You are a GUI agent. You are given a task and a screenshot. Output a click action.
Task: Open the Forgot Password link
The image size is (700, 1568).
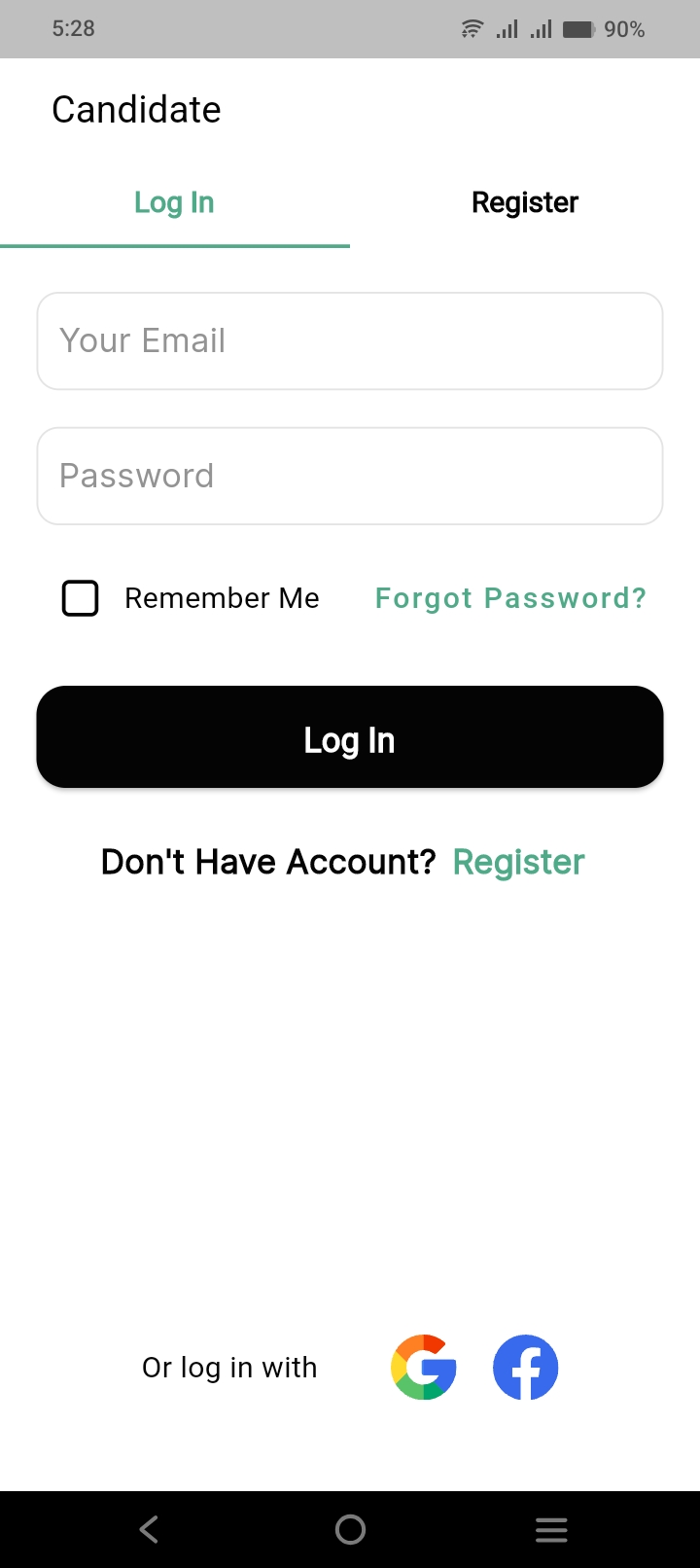tap(510, 598)
